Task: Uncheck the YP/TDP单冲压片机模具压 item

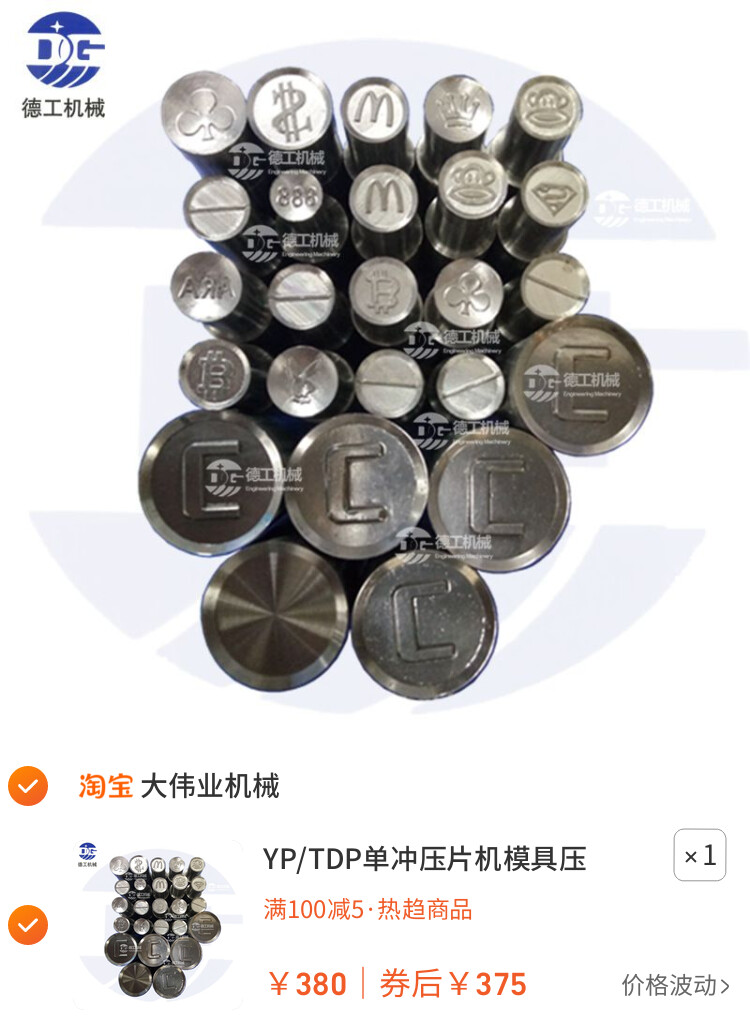Action: click(x=28, y=925)
